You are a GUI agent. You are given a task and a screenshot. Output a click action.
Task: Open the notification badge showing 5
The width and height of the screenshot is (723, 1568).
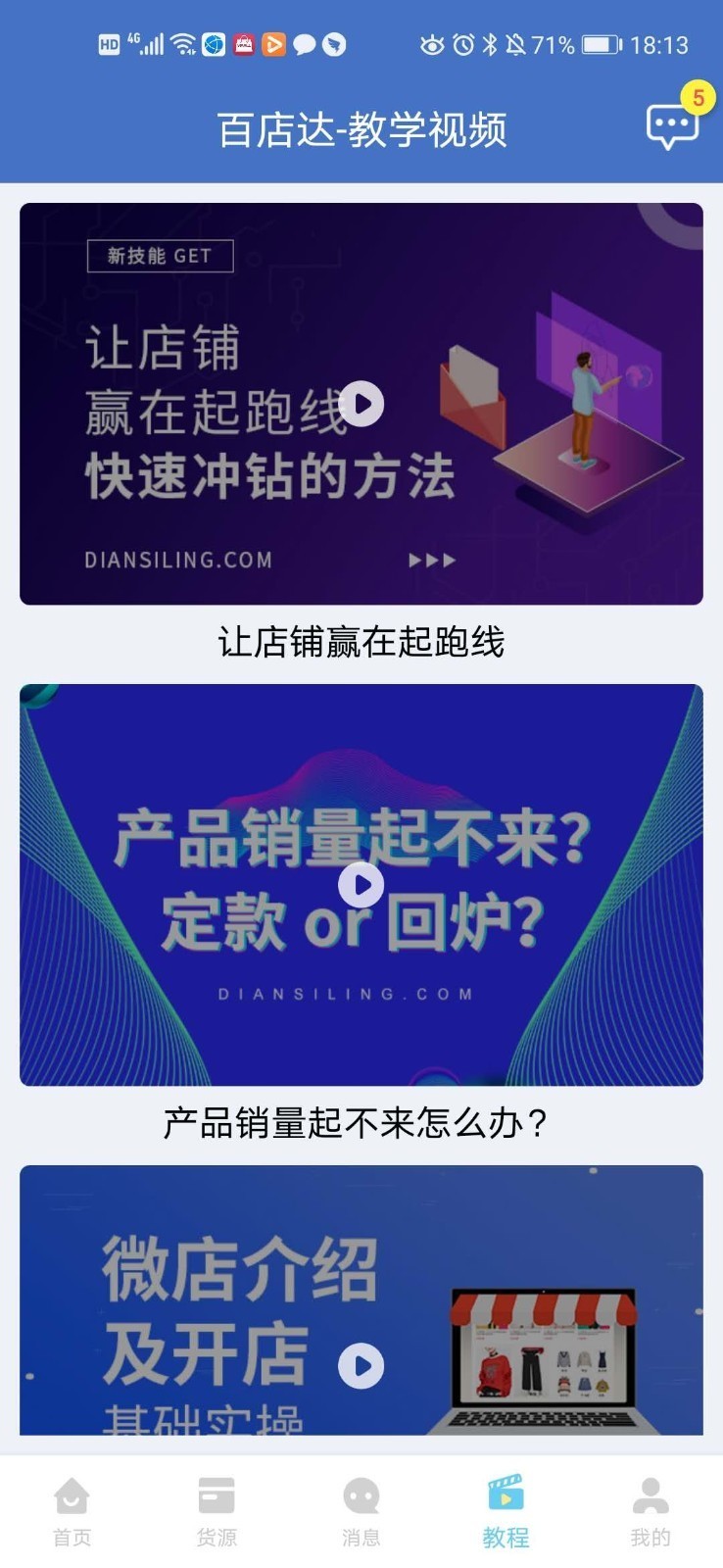pos(697,97)
